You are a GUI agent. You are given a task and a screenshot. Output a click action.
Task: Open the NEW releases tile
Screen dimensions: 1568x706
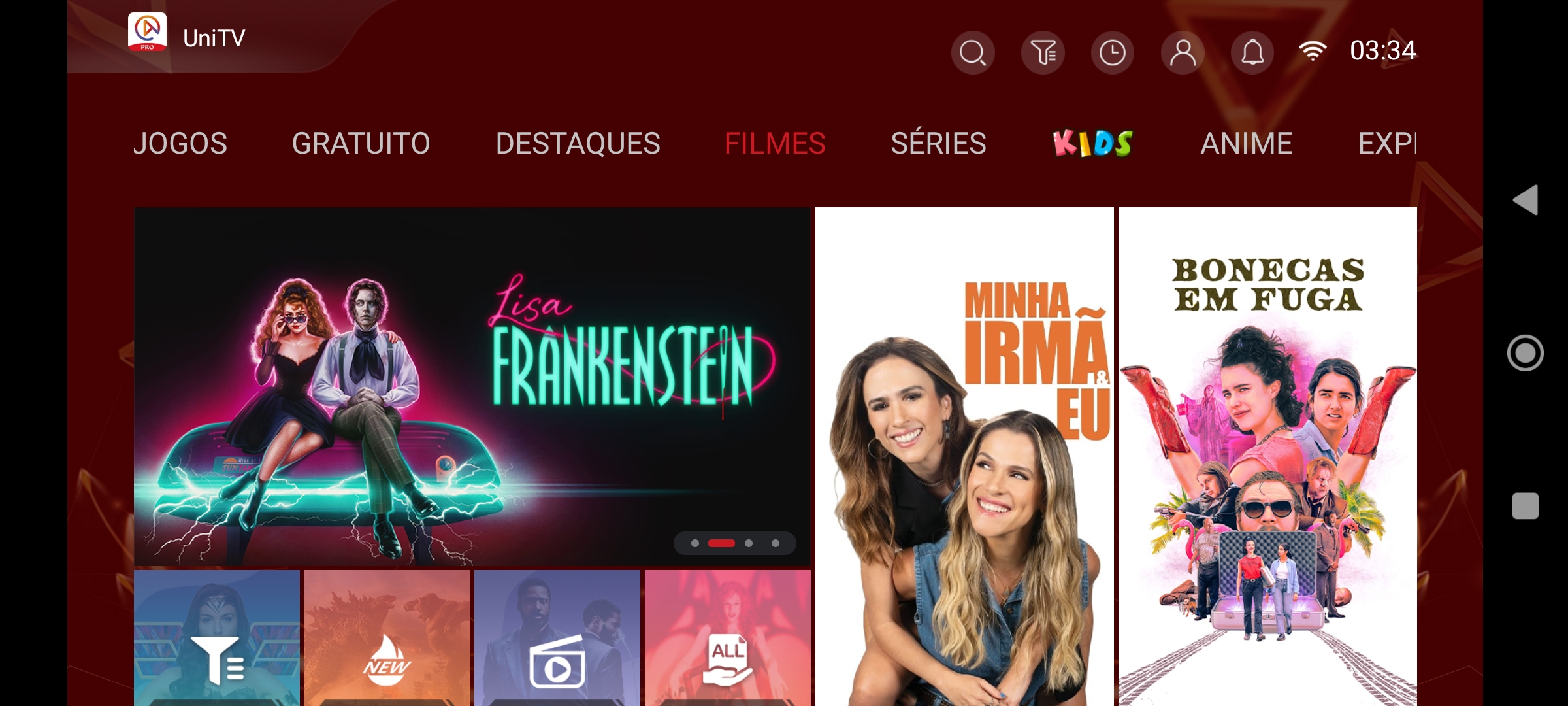point(387,638)
